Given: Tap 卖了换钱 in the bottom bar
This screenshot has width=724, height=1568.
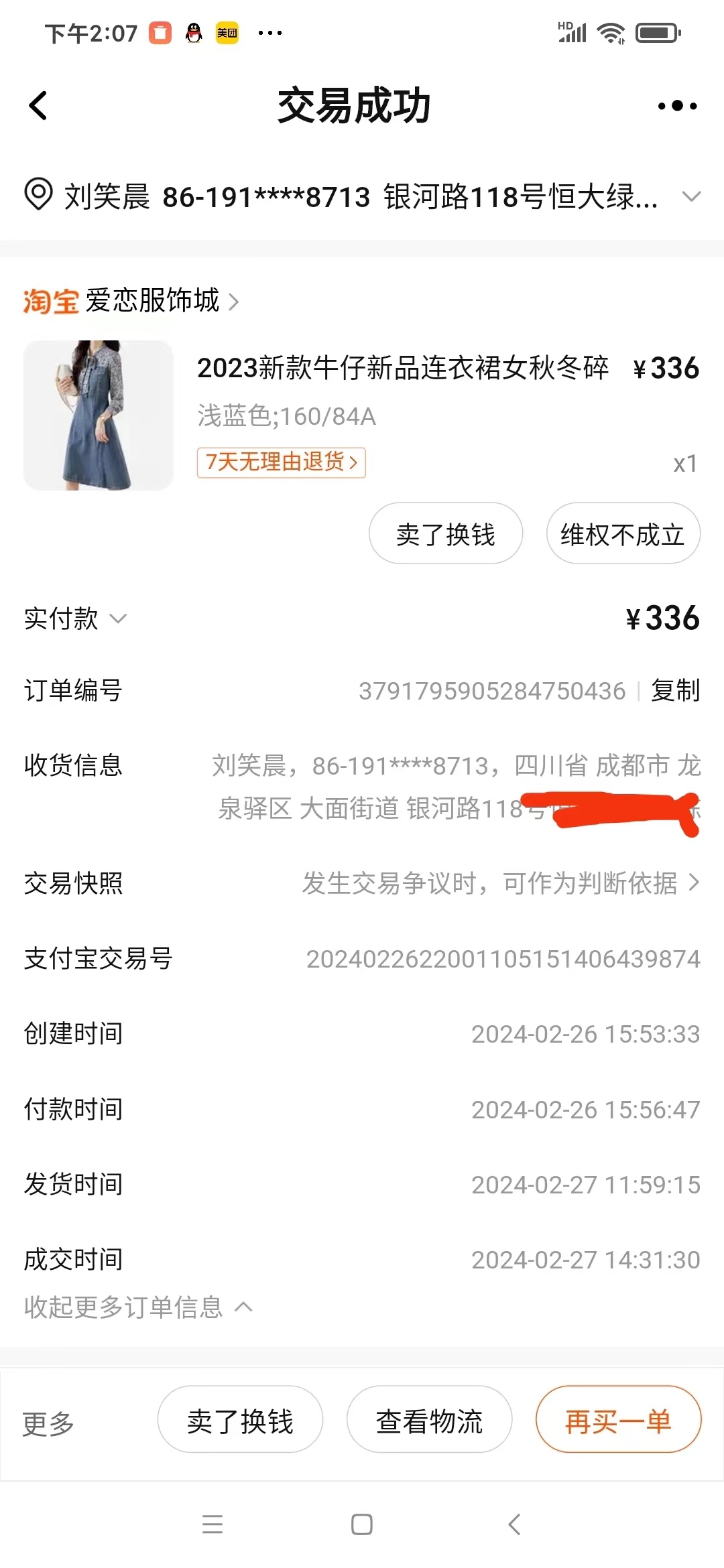Looking at the screenshot, I should pos(240,1421).
